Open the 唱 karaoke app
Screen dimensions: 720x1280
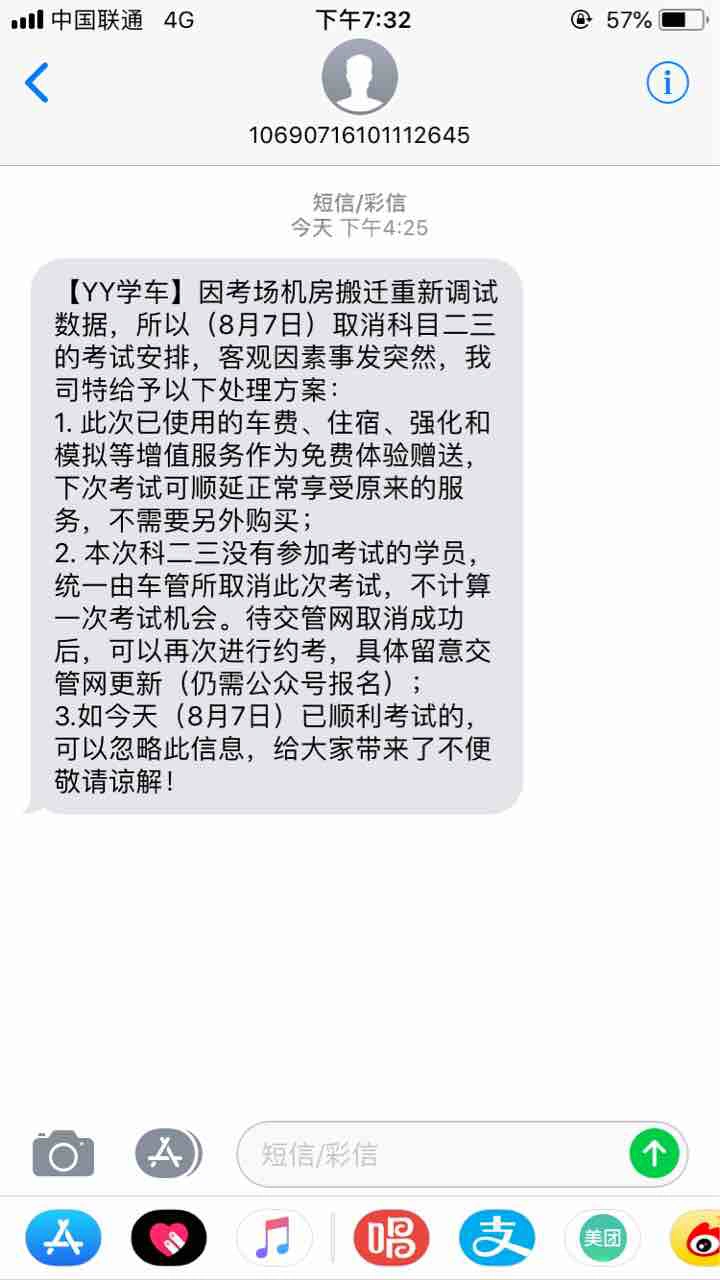click(x=391, y=1238)
